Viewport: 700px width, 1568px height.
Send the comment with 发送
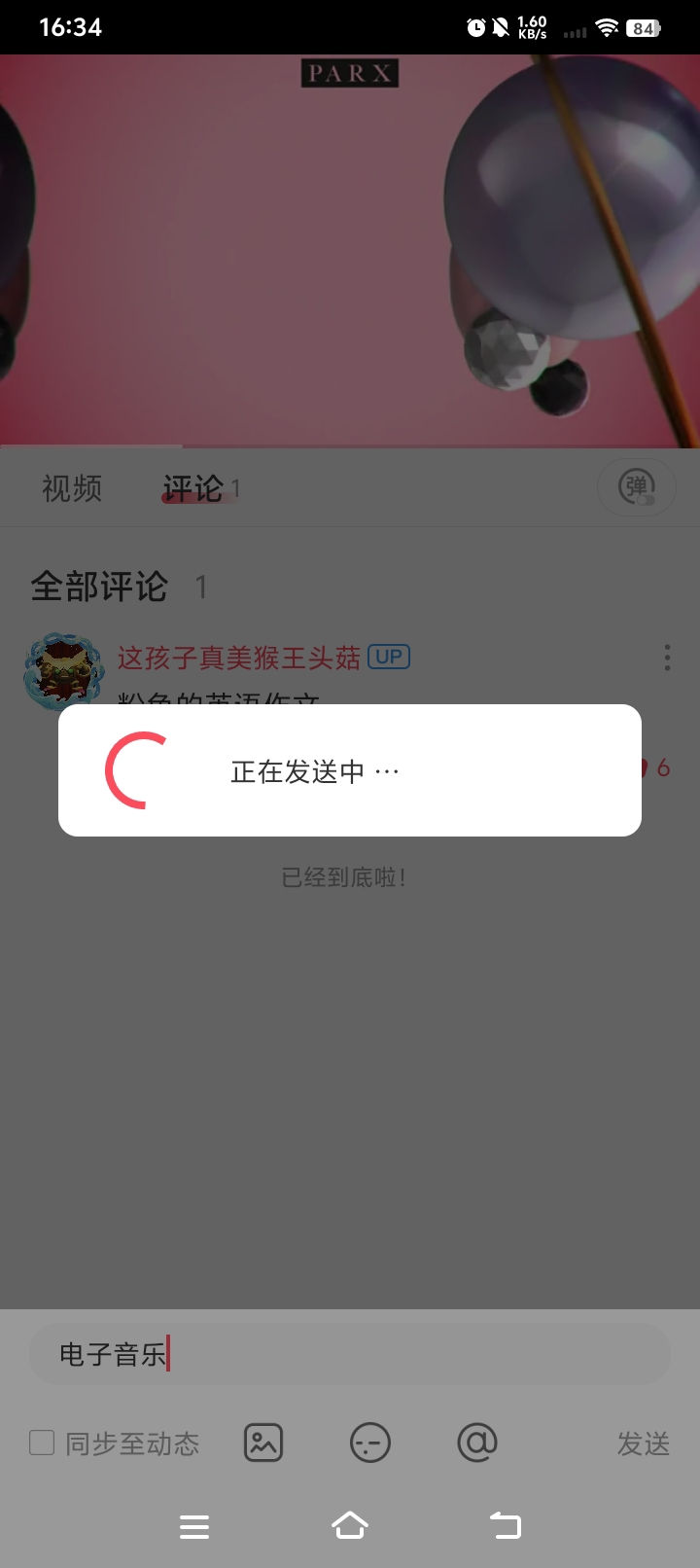click(x=644, y=1443)
